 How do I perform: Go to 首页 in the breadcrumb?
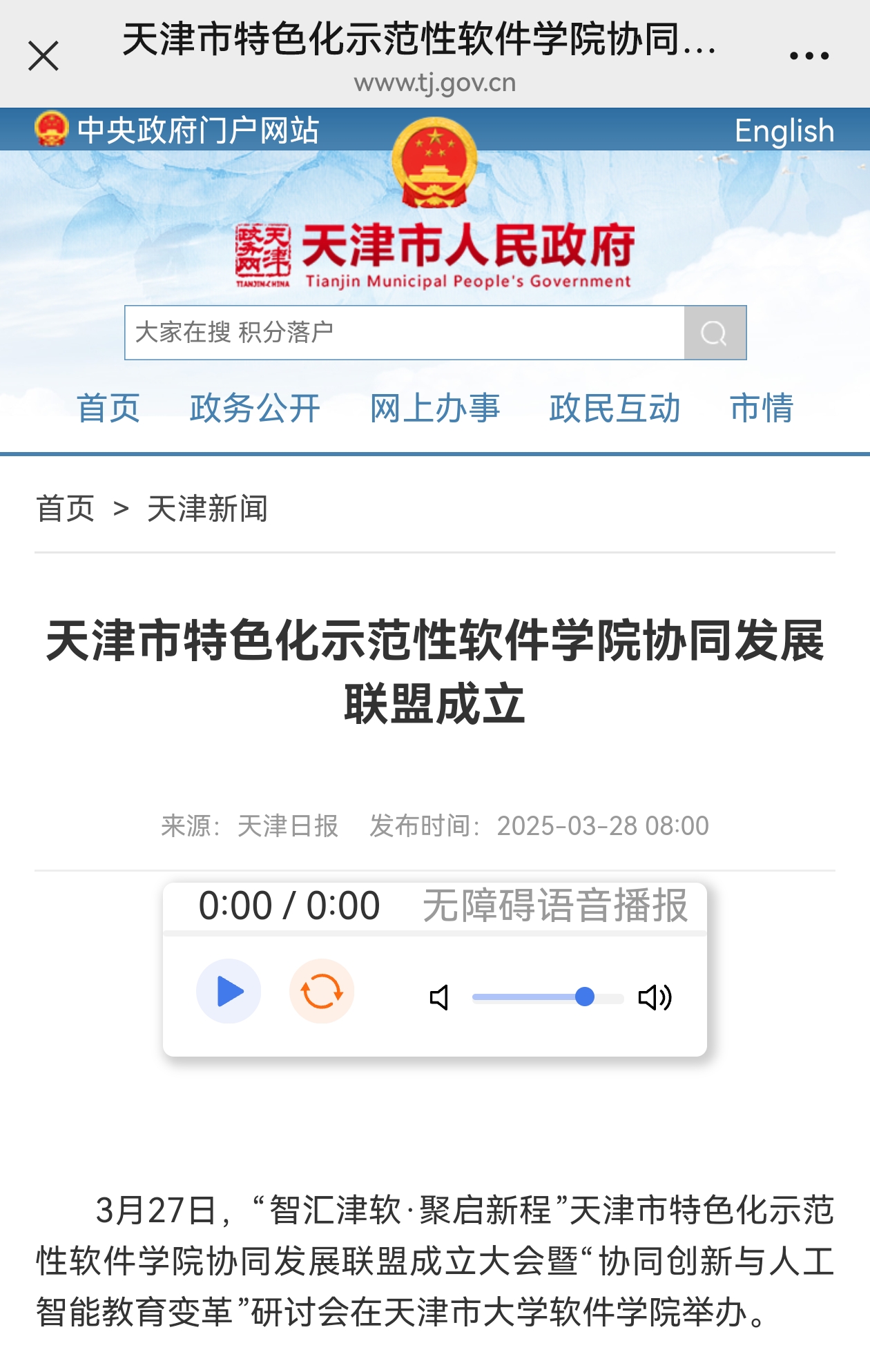(65, 509)
